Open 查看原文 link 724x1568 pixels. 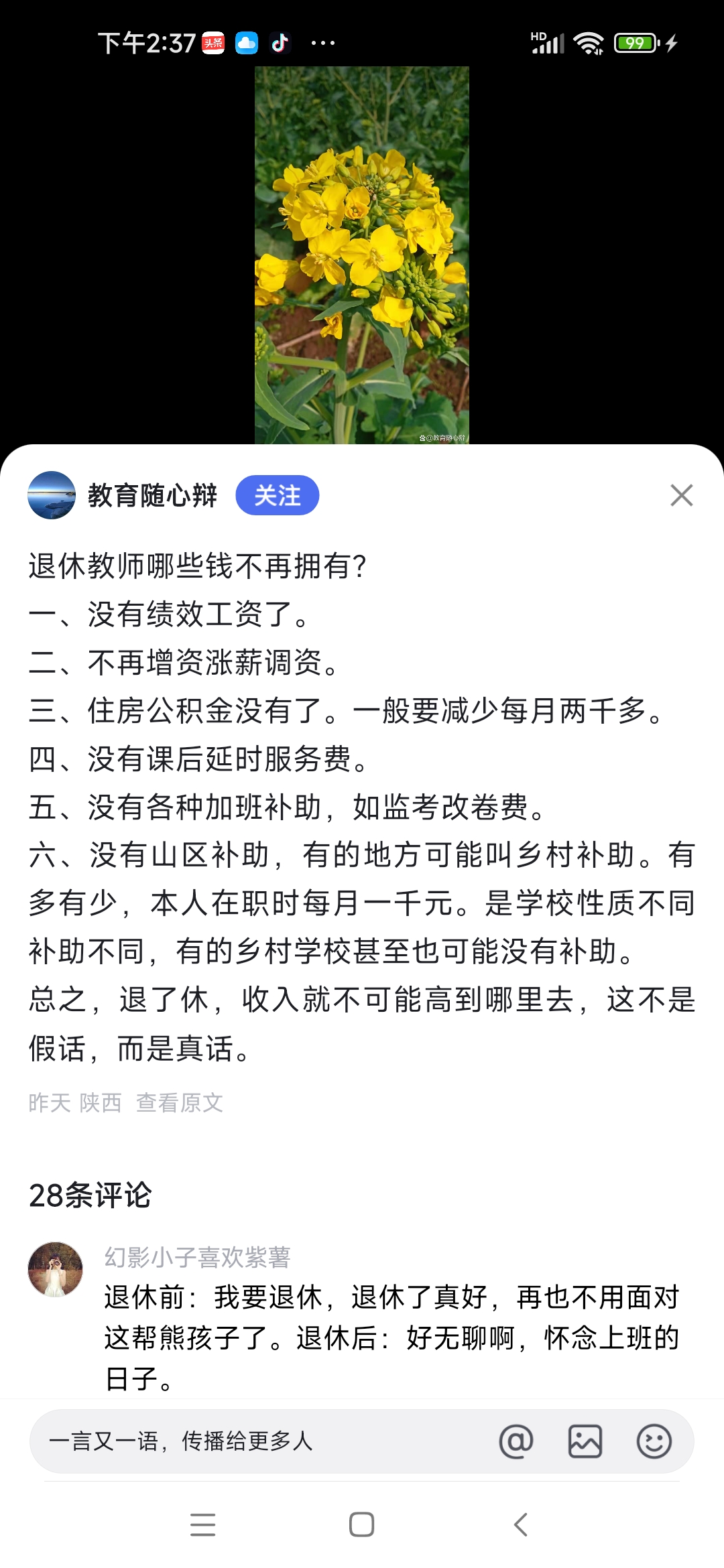click(179, 1102)
